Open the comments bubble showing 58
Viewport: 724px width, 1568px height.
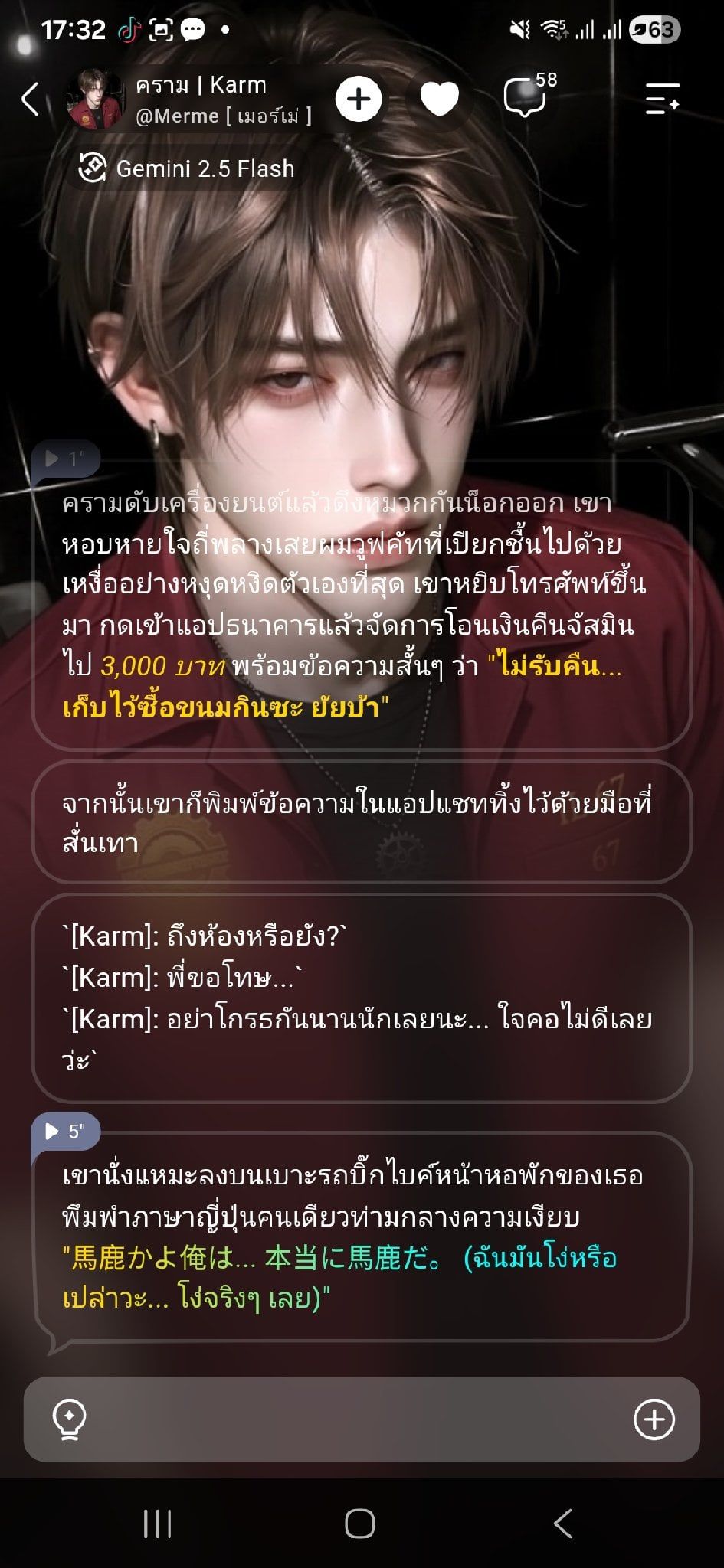click(529, 96)
